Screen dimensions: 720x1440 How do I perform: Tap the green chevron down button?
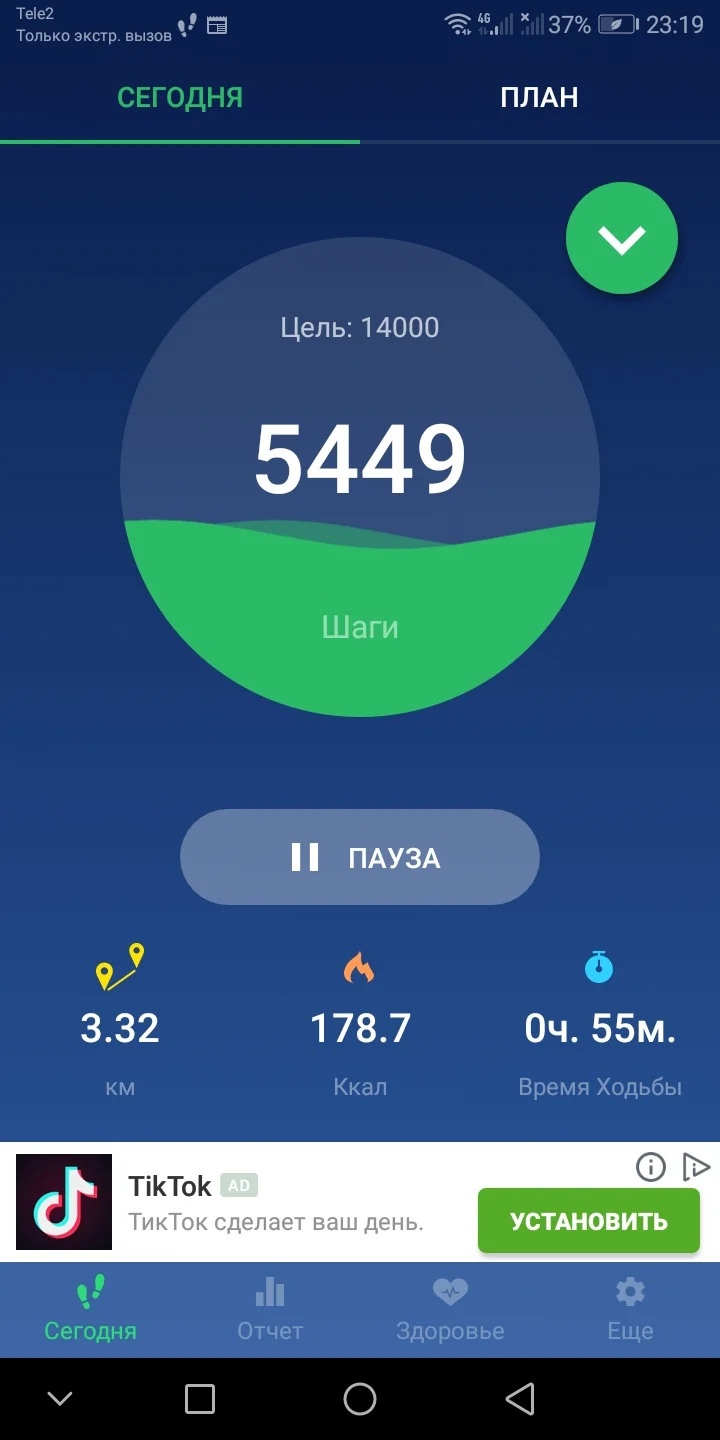tap(622, 238)
